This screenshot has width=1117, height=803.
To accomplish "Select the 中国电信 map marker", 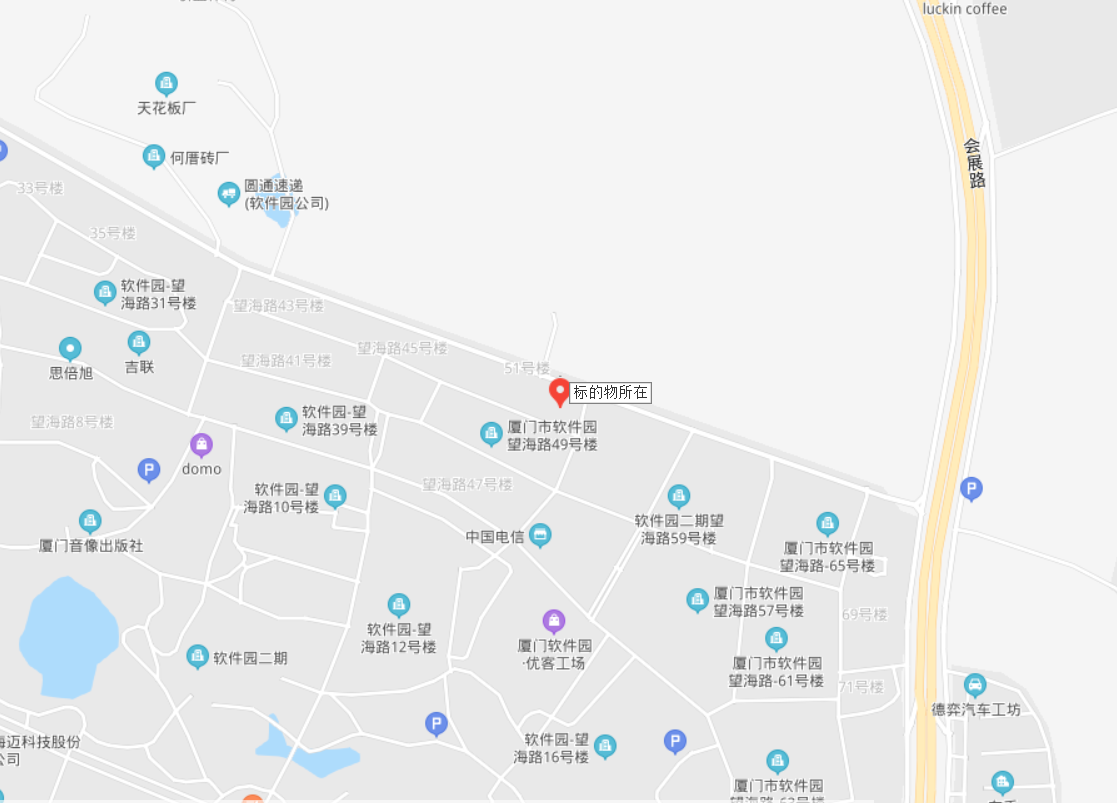I will 540,535.
